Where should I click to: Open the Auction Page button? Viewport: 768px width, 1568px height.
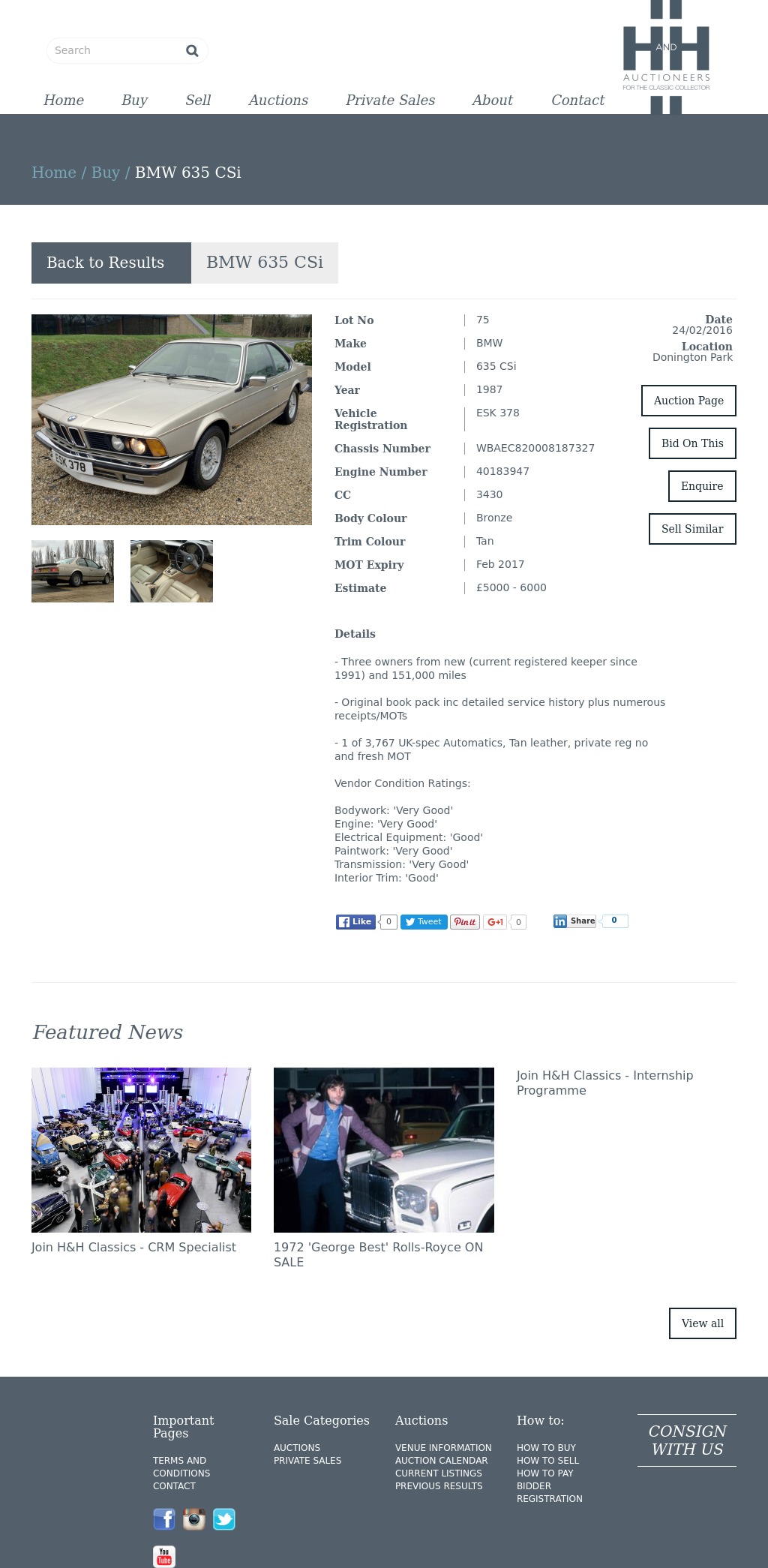688,401
